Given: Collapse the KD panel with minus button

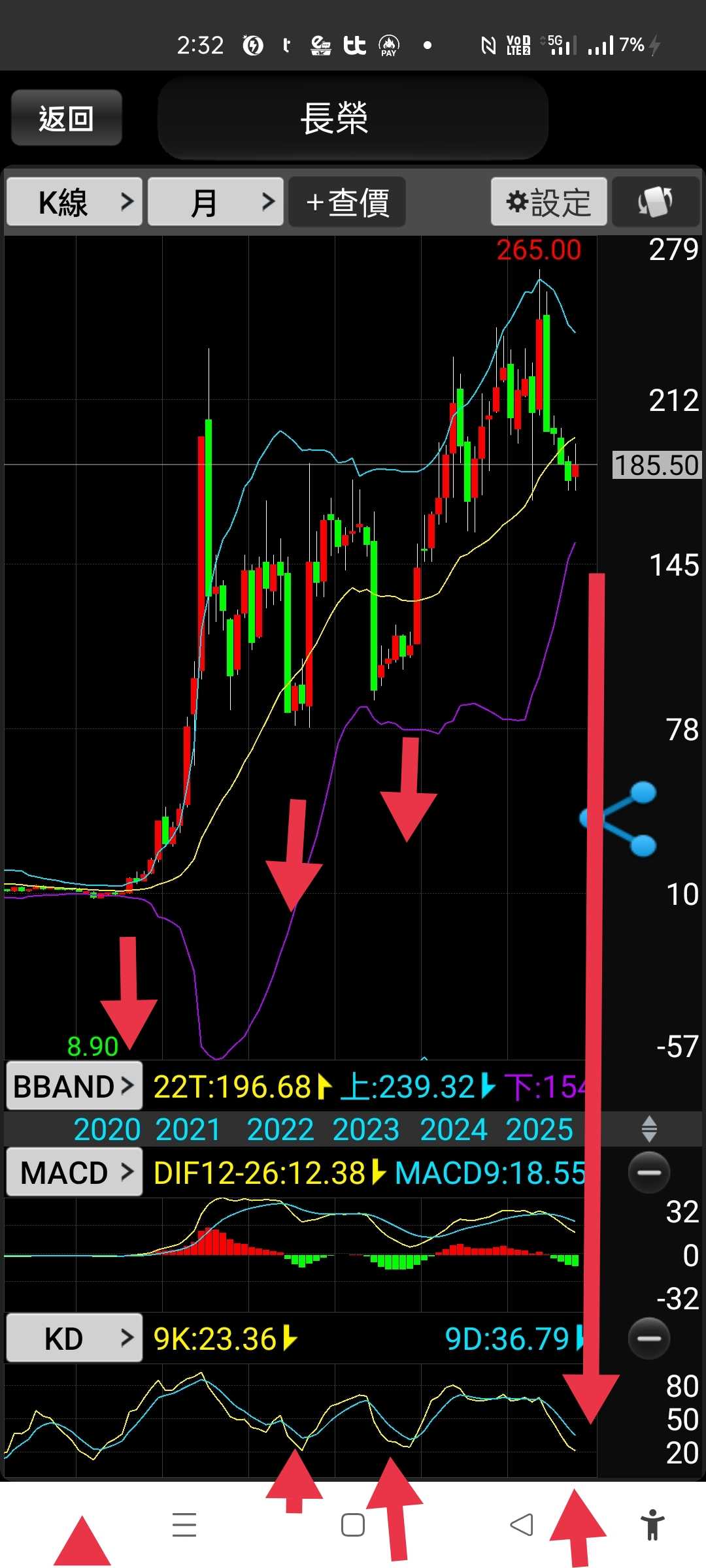Looking at the screenshot, I should pyautogui.click(x=648, y=1338).
